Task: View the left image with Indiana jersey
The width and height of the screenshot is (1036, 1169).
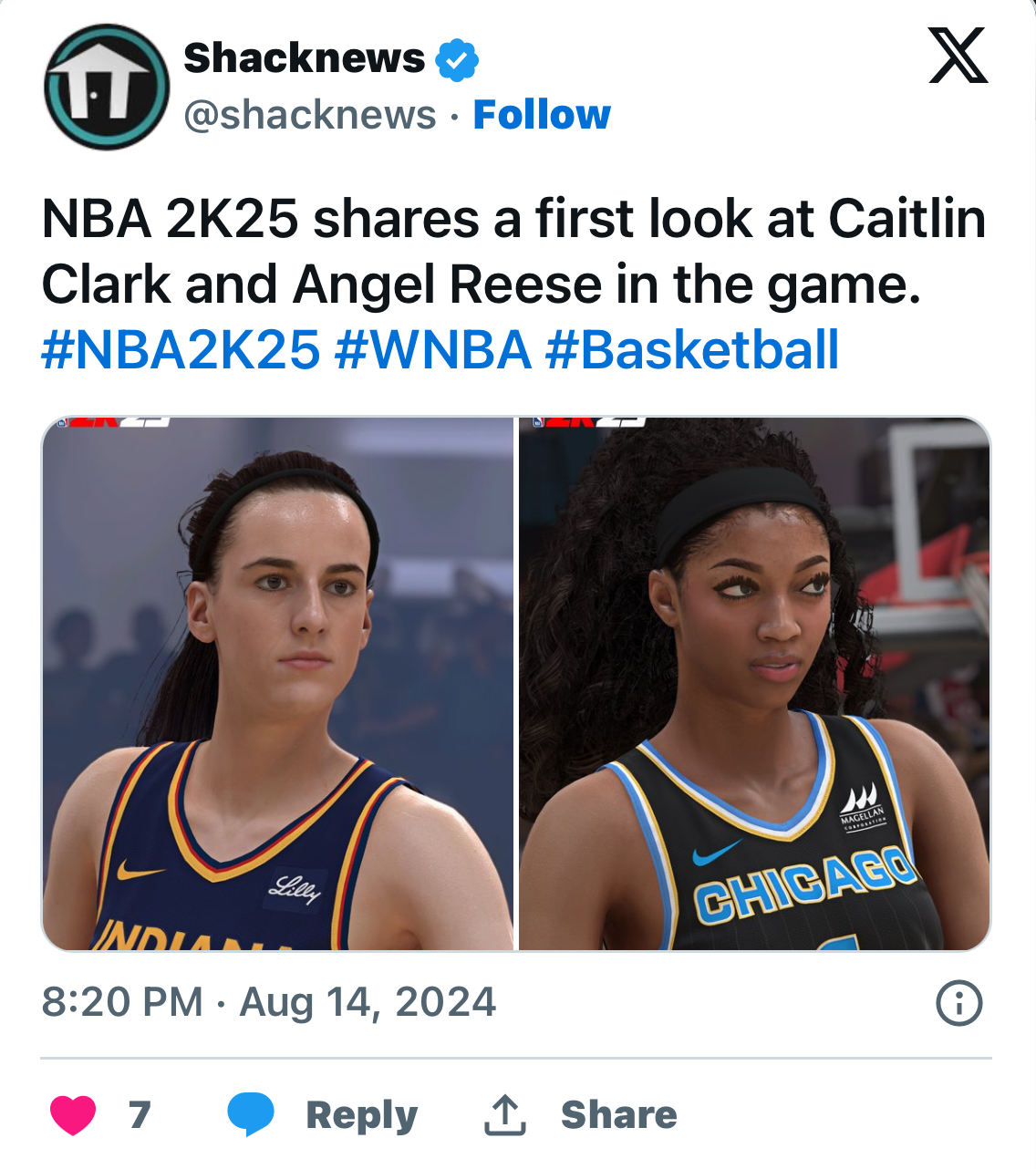Action: pos(278,684)
